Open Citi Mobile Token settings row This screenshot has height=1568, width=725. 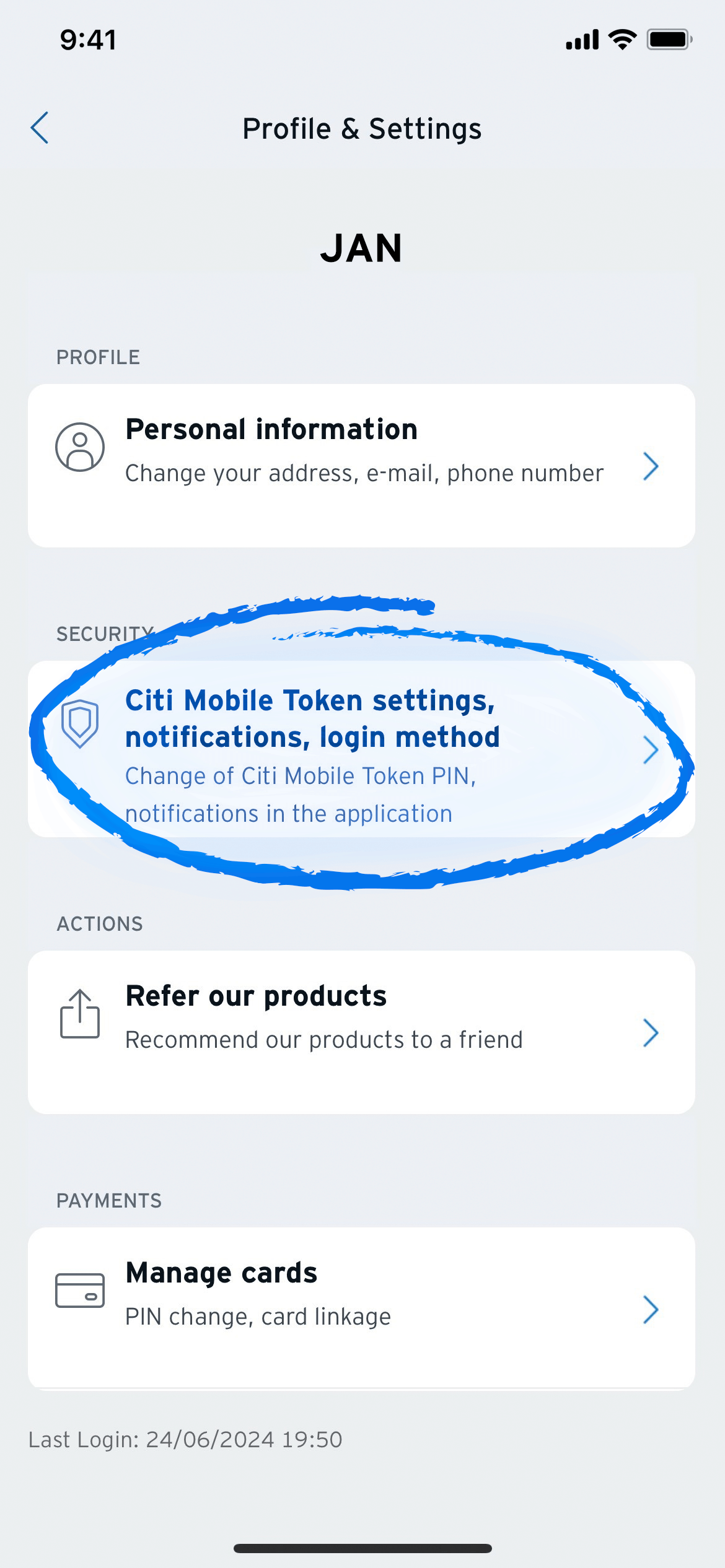coord(361,749)
